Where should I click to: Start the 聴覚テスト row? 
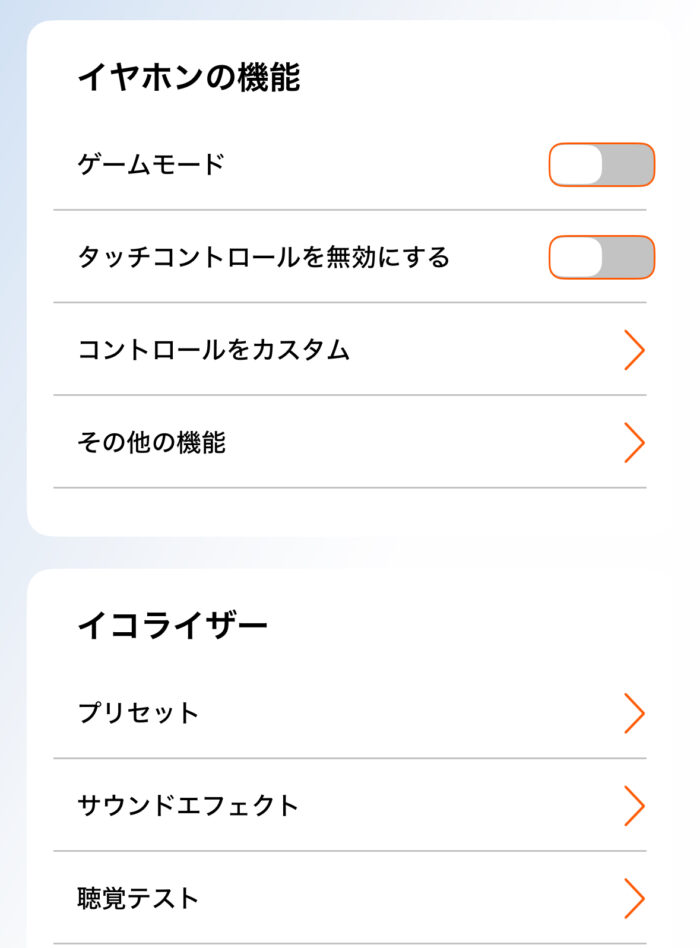350,898
